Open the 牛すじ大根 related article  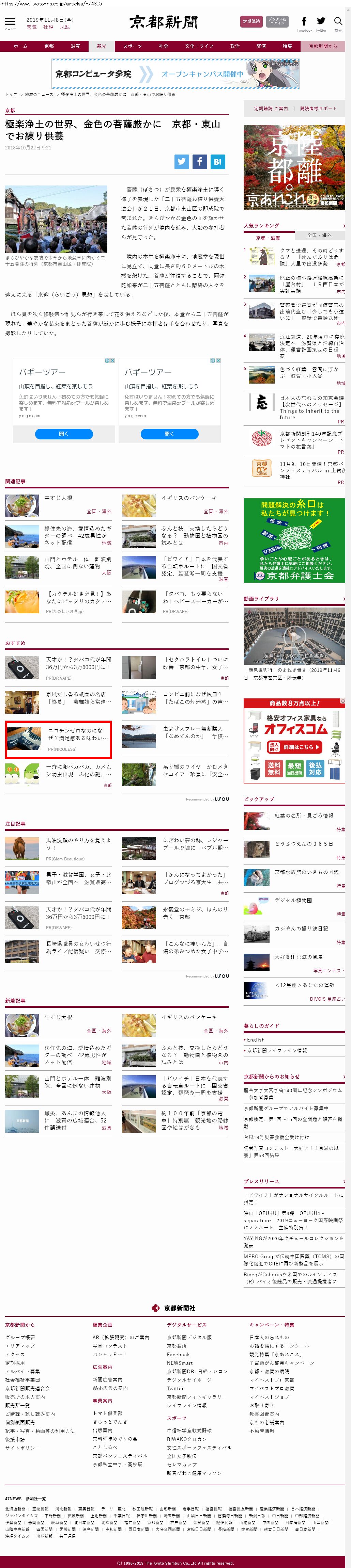tap(59, 498)
